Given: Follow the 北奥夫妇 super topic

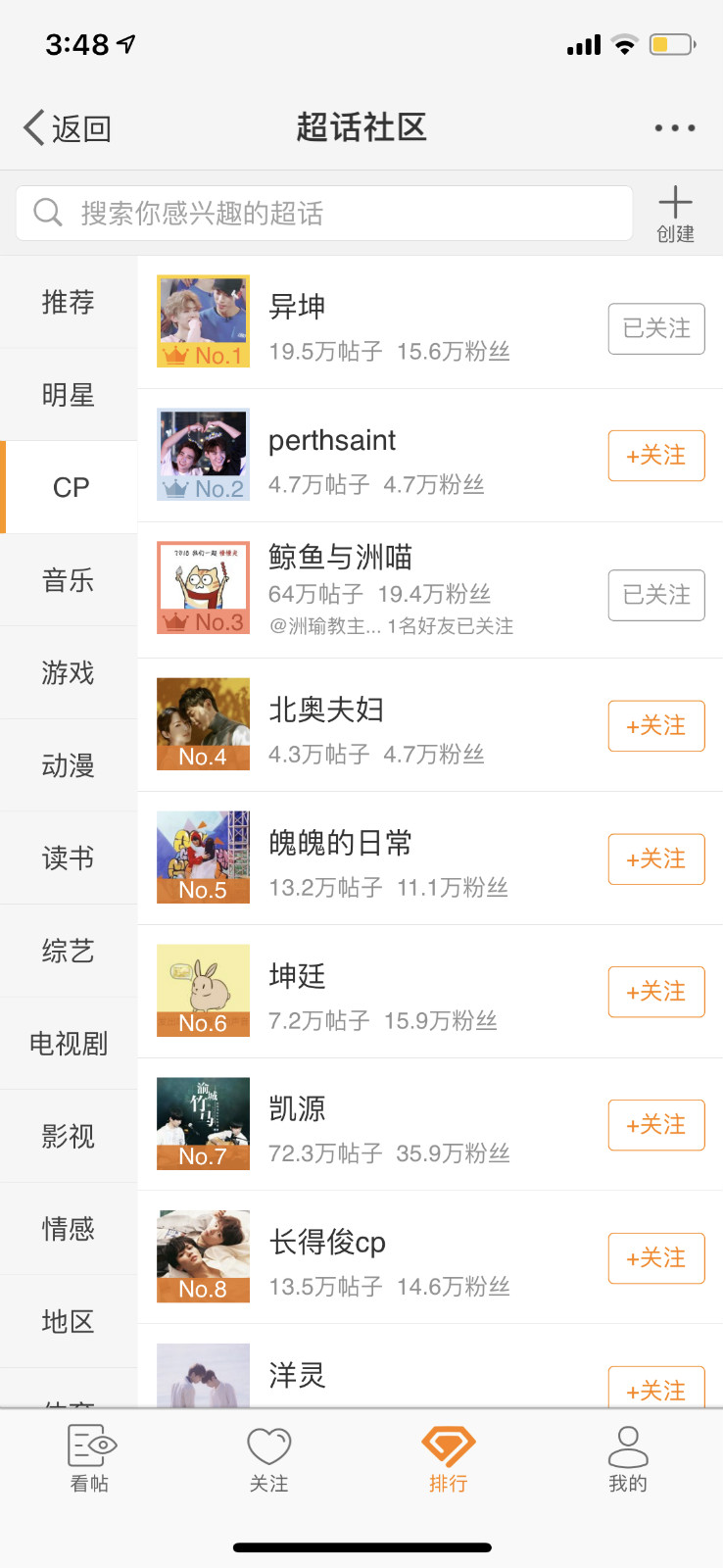Looking at the screenshot, I should pos(656,726).
